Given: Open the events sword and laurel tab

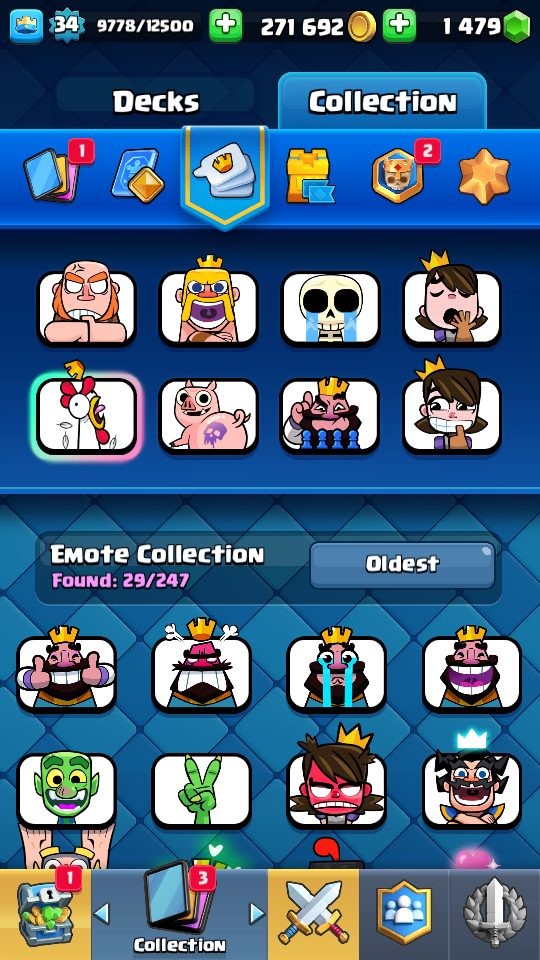Looking at the screenshot, I should click(495, 914).
